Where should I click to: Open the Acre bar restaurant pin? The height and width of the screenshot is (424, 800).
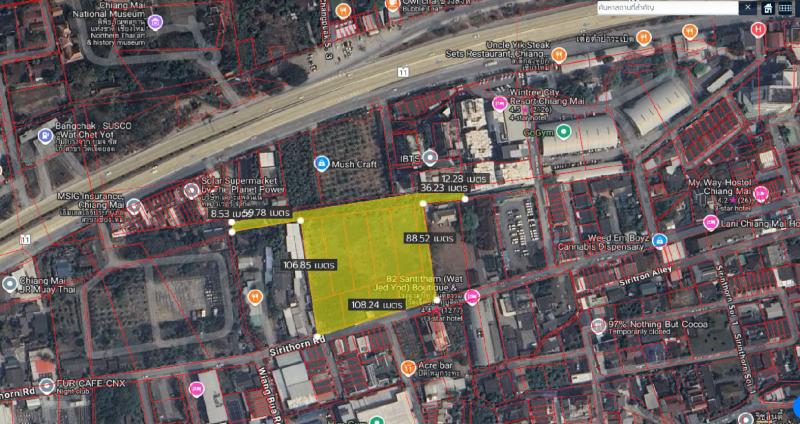pos(408,368)
